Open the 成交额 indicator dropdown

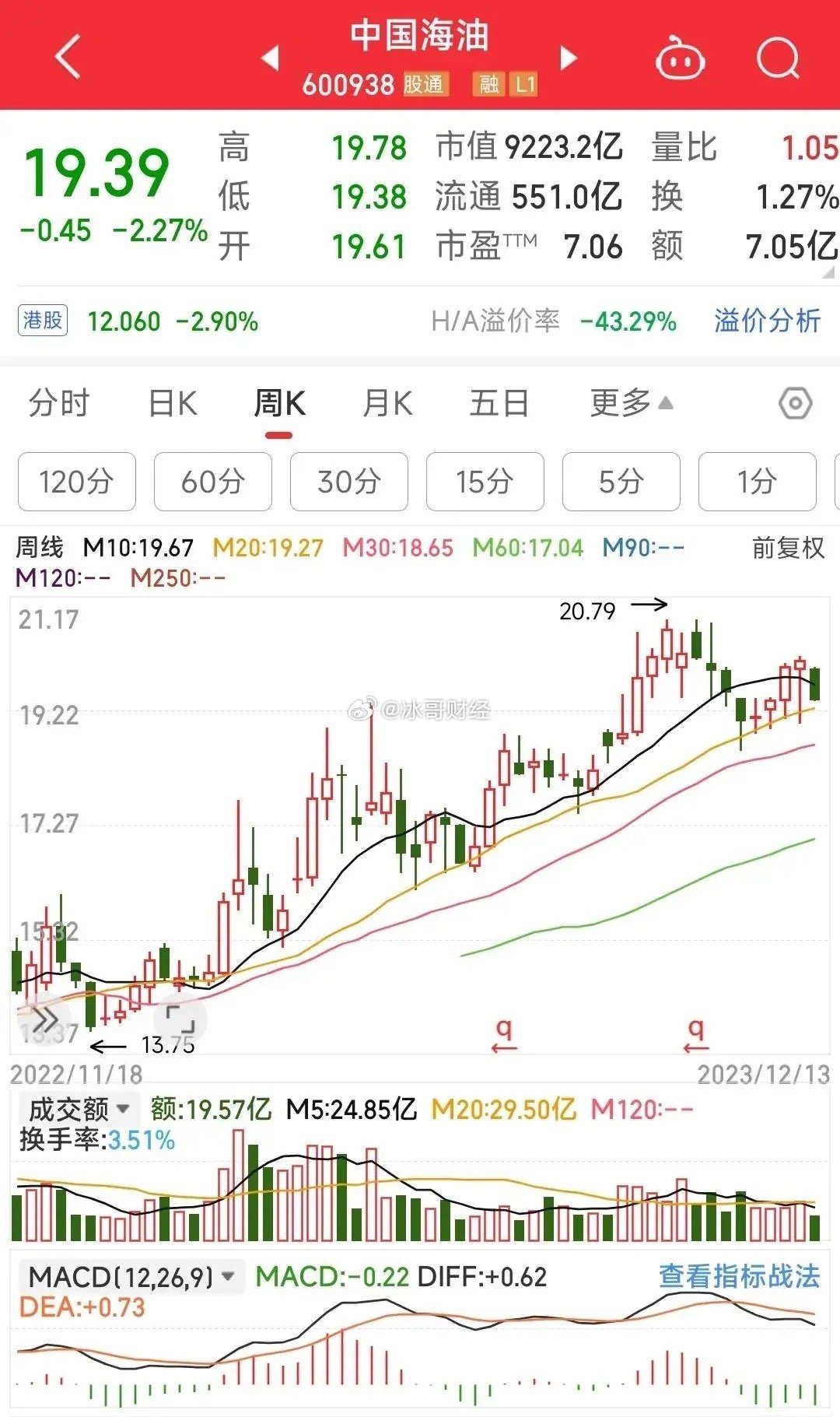click(77, 1108)
